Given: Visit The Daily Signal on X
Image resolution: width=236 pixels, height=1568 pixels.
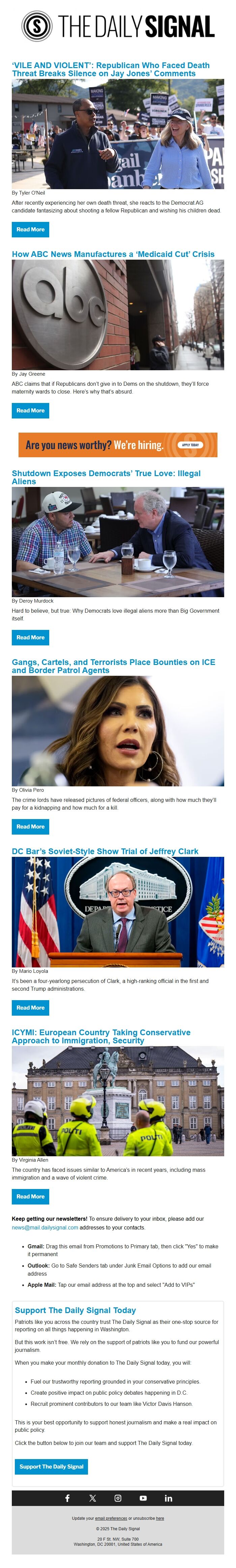Looking at the screenshot, I should point(92,1498).
